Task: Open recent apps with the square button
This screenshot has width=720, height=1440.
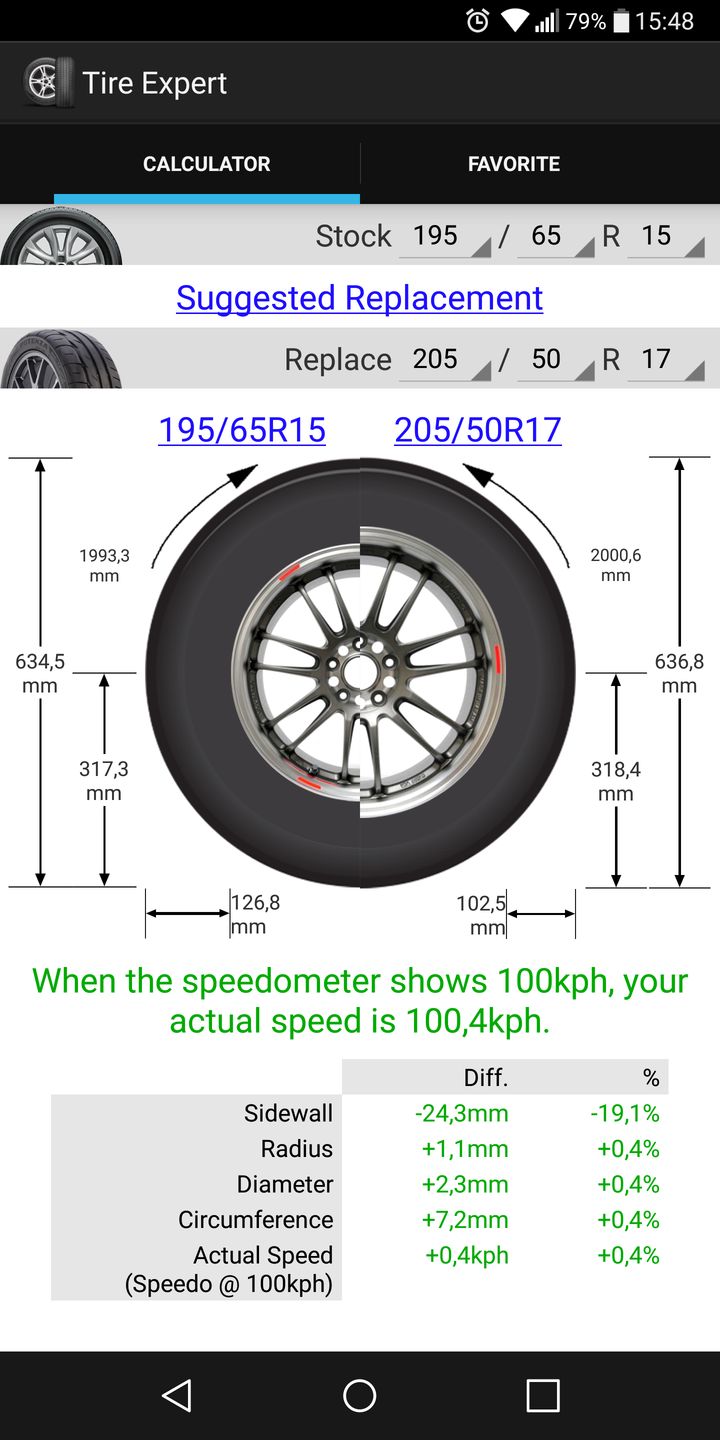Action: point(540,1393)
